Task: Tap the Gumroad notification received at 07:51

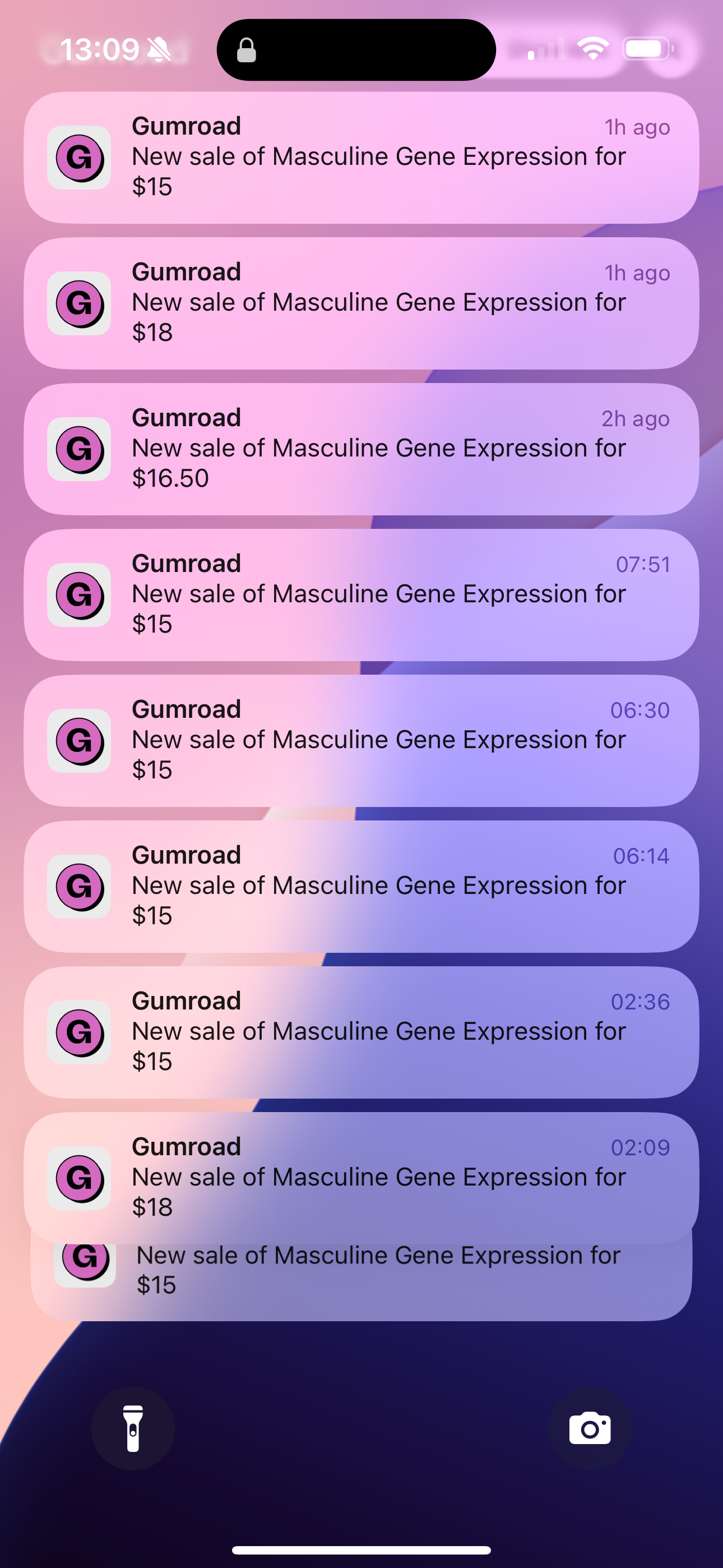Action: coord(361,594)
